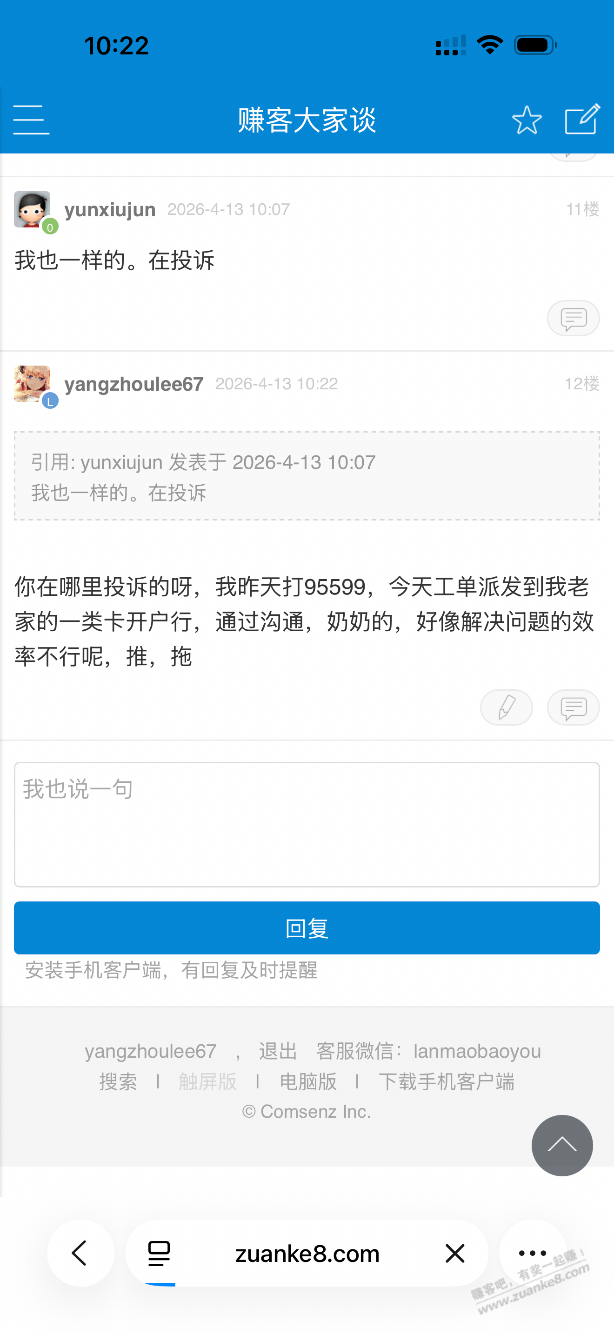Viewport: 614px width, 1334px height.
Task: Go back in the browser
Action: [81, 1253]
